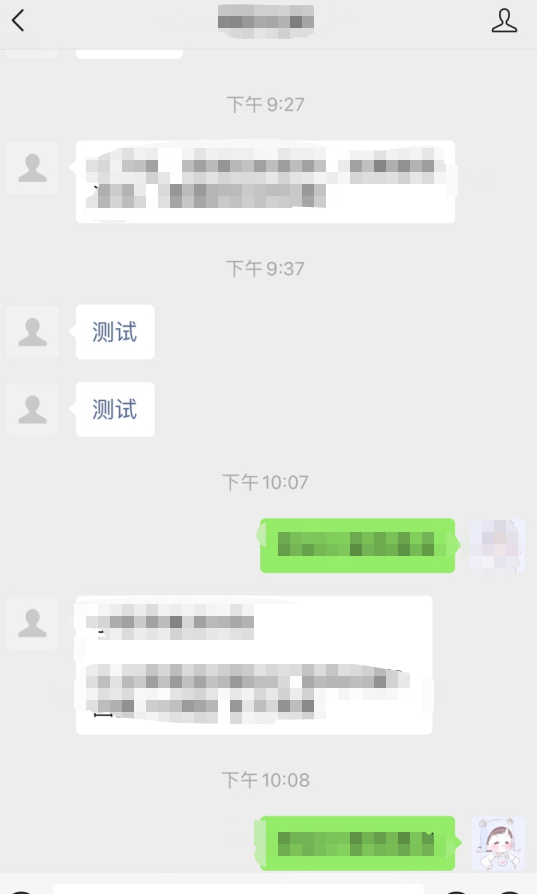Open chat info via the profile icon
Screen dimensions: 537x894
(x=505, y=21)
